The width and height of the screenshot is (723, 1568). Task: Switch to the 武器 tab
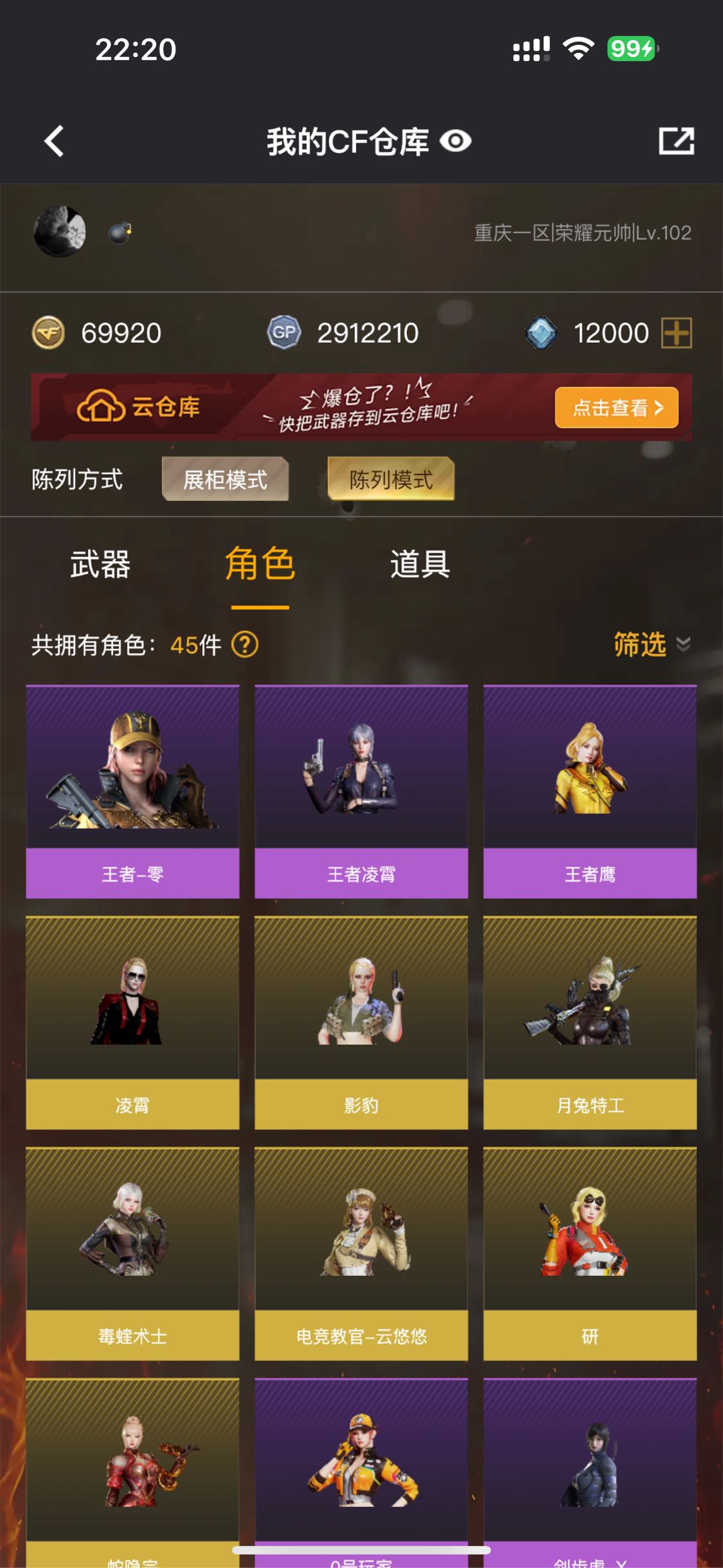click(100, 564)
